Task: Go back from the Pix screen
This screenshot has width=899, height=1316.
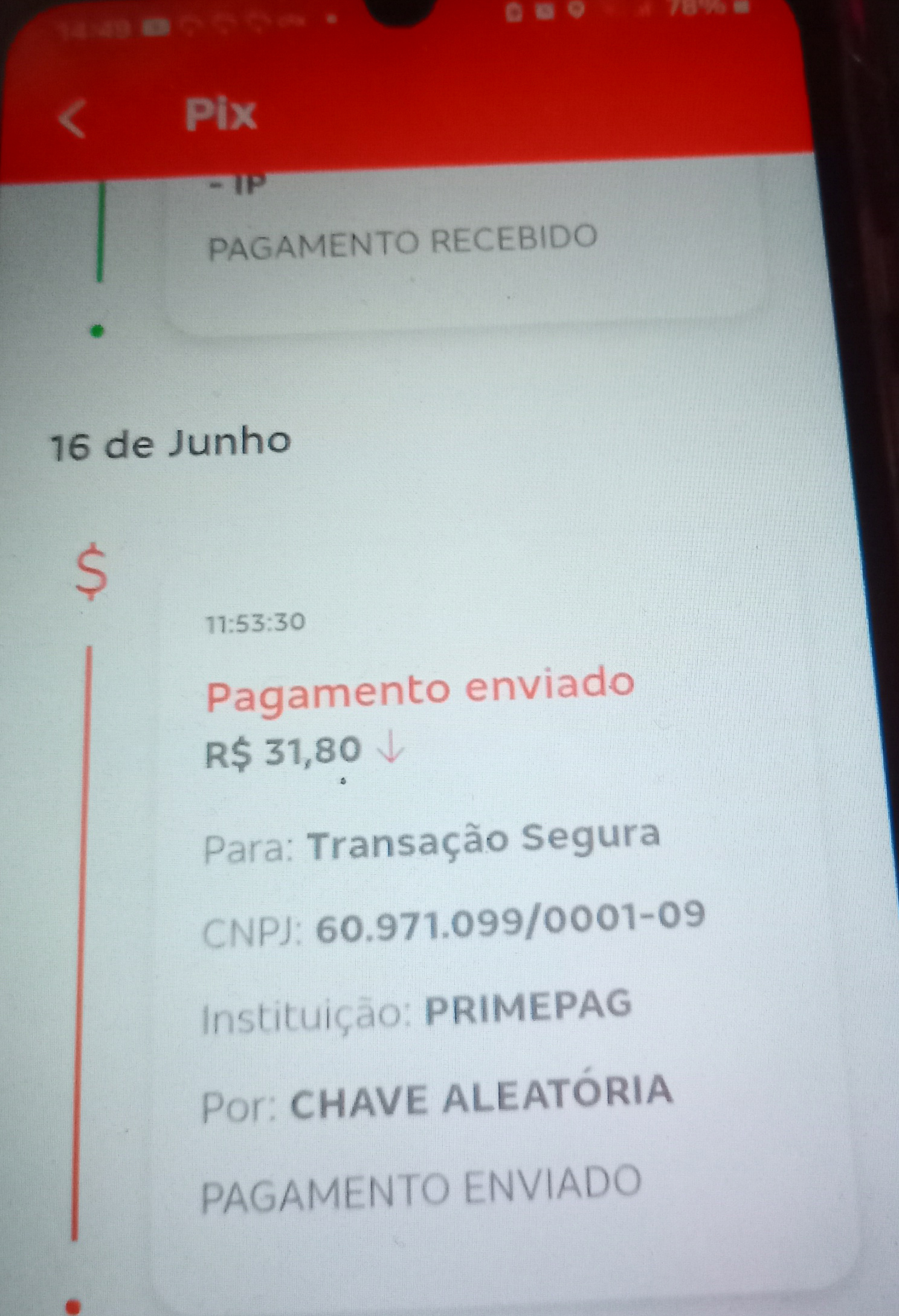Action: (x=73, y=118)
